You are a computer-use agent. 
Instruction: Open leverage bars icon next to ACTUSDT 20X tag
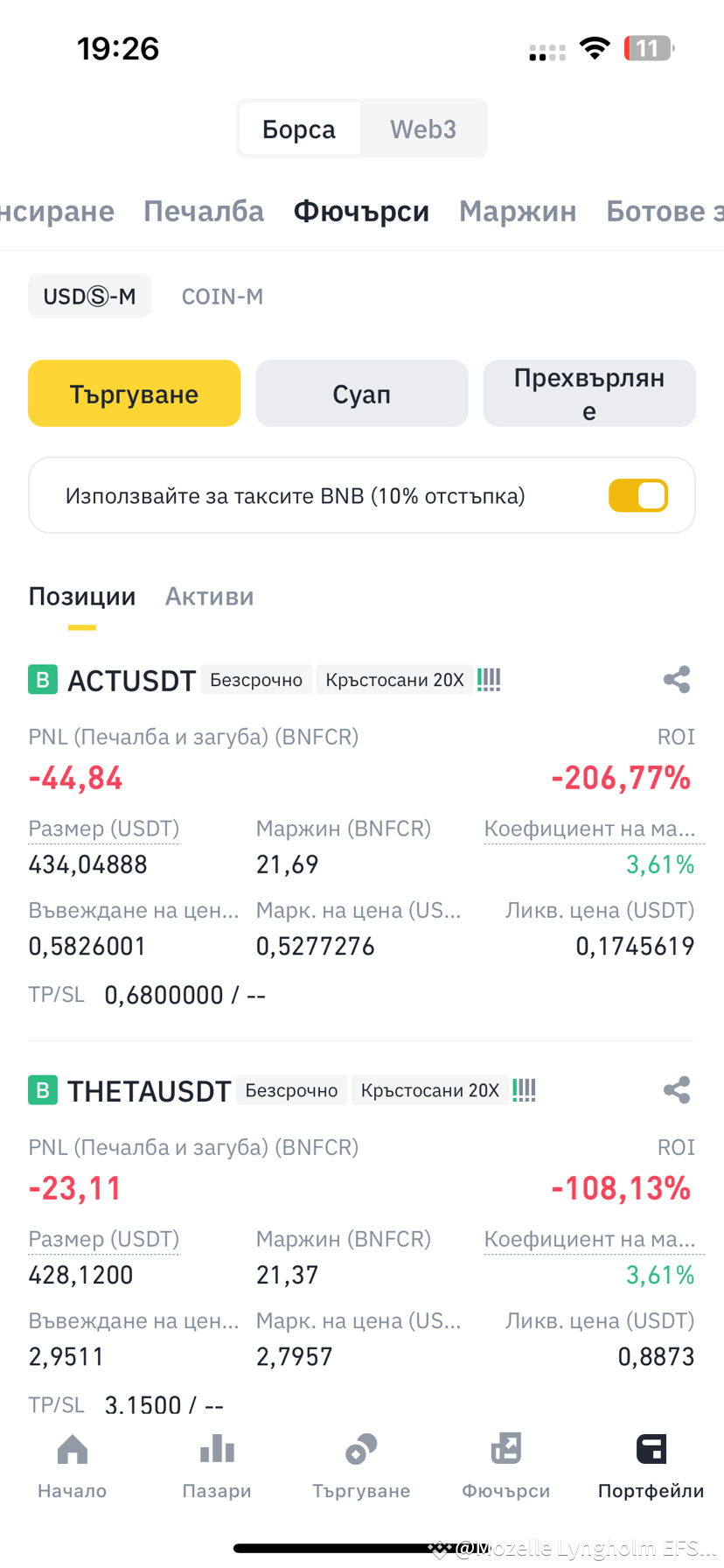tap(488, 679)
